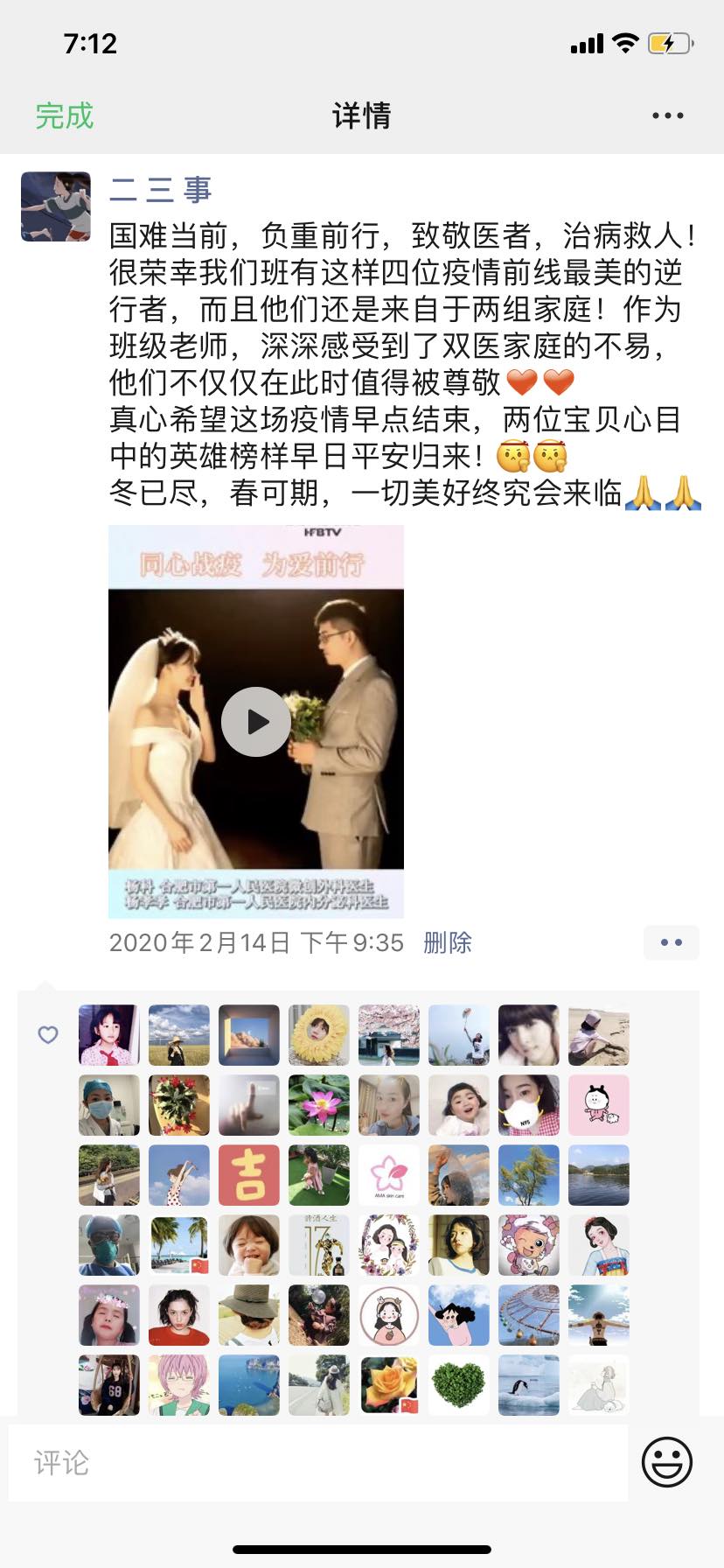Viewport: 724px width, 1568px height.
Task: Open the pink-haired anime avatar
Action: tap(179, 1385)
